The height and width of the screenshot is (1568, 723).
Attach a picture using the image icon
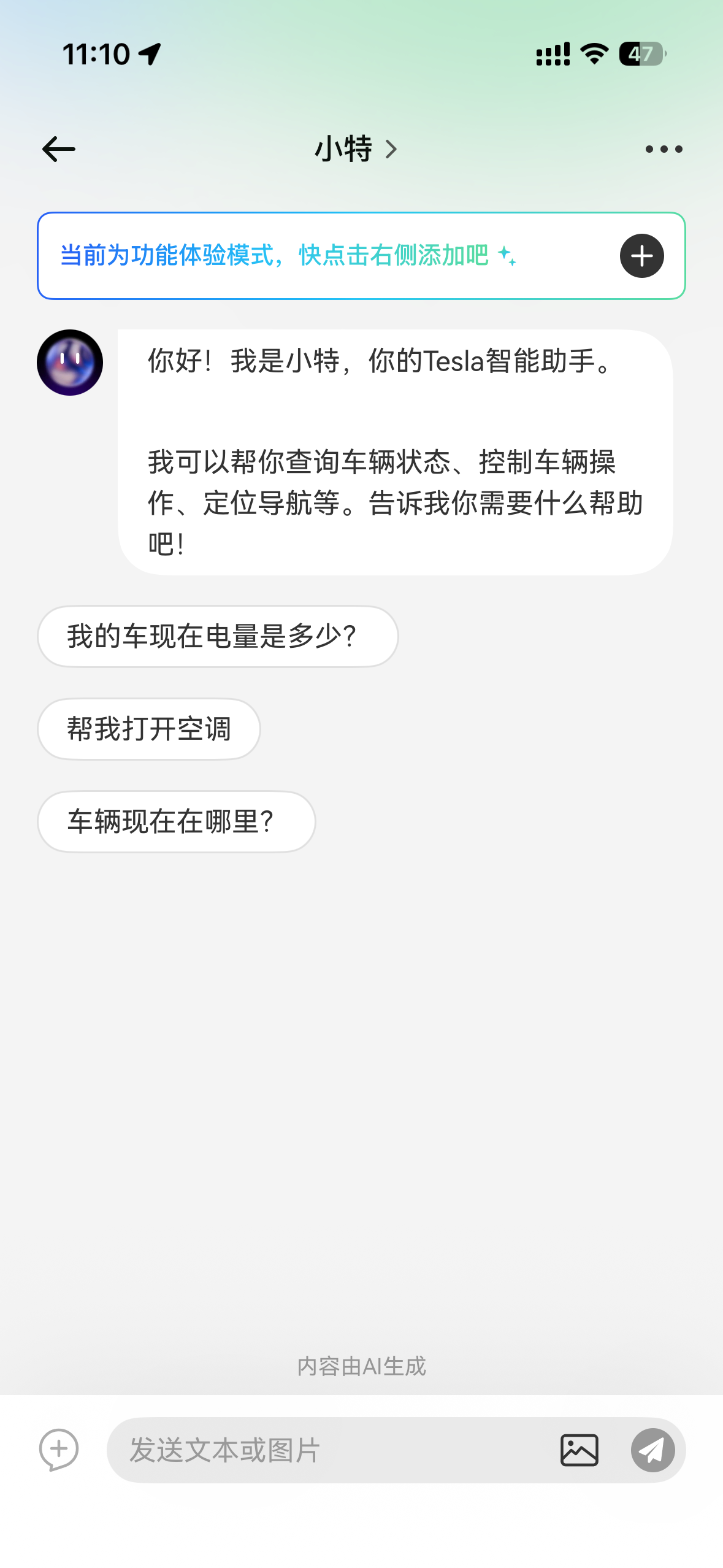(x=579, y=1450)
